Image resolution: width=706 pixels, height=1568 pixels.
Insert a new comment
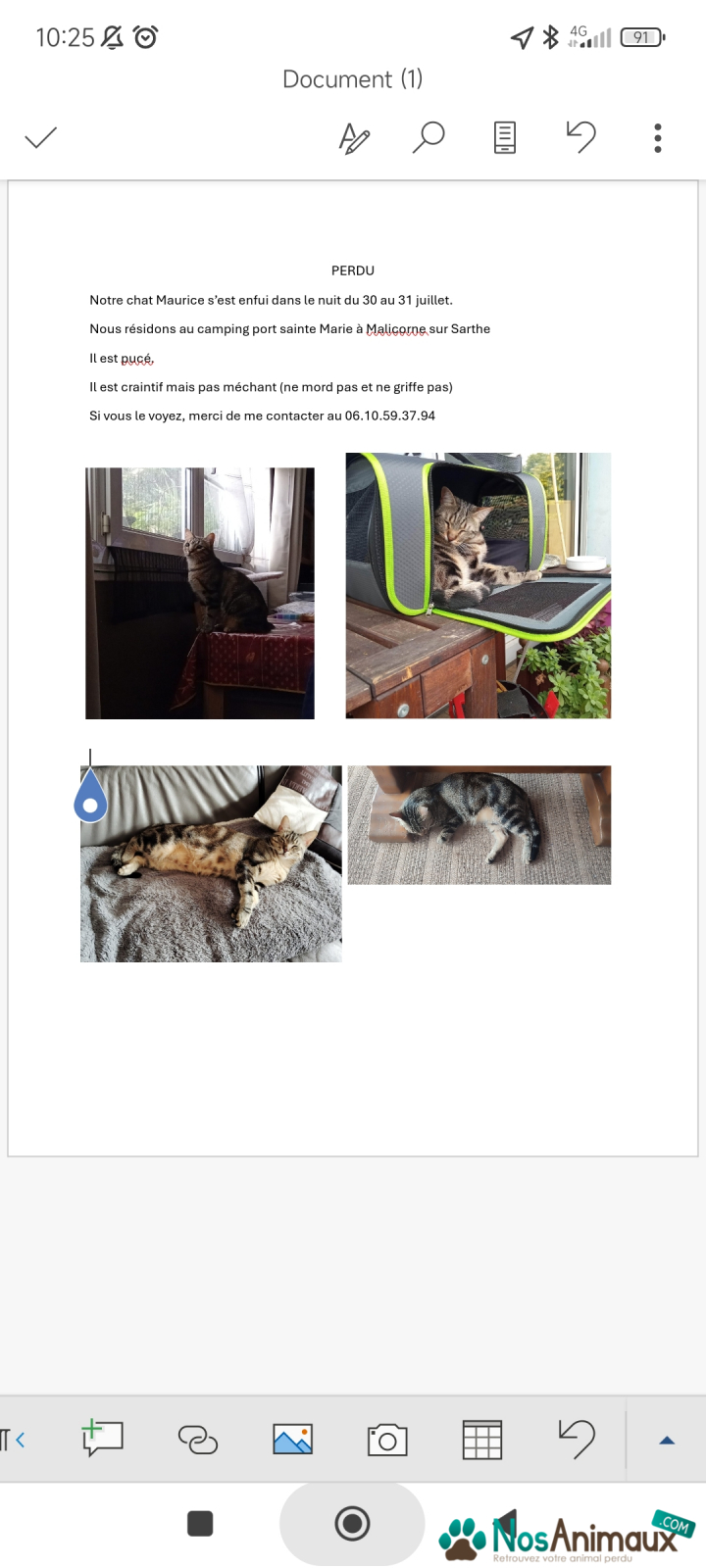(103, 1438)
